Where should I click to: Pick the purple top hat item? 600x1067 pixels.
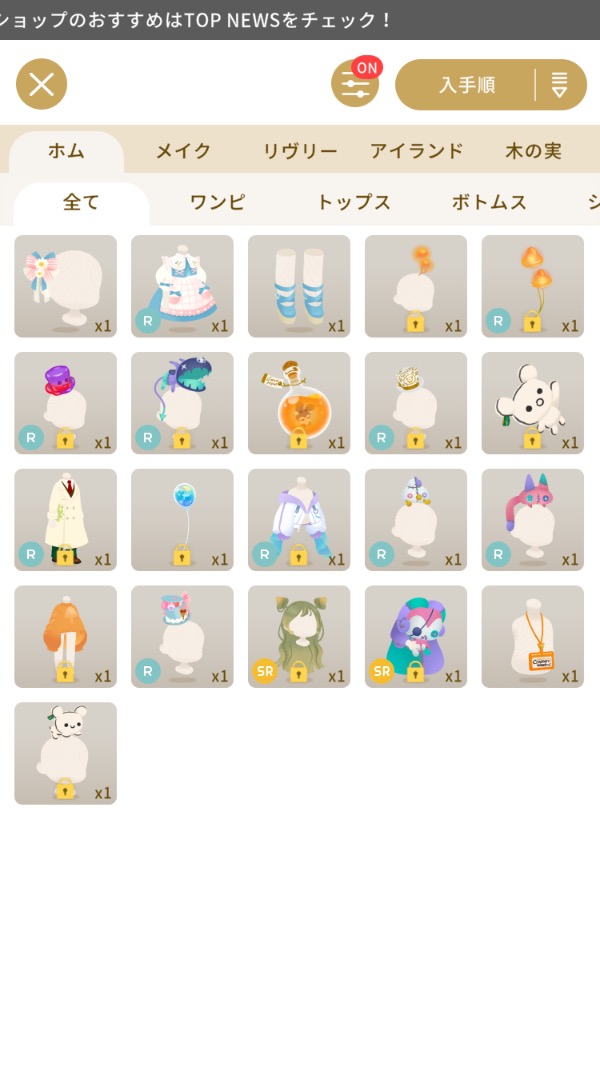point(65,403)
